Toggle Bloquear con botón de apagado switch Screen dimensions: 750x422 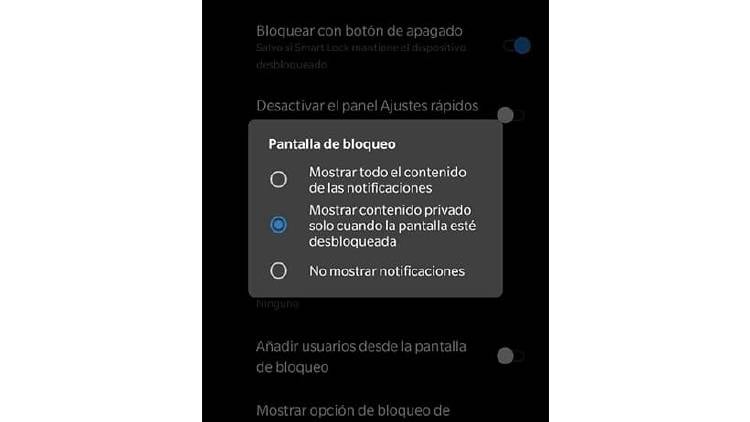click(516, 45)
